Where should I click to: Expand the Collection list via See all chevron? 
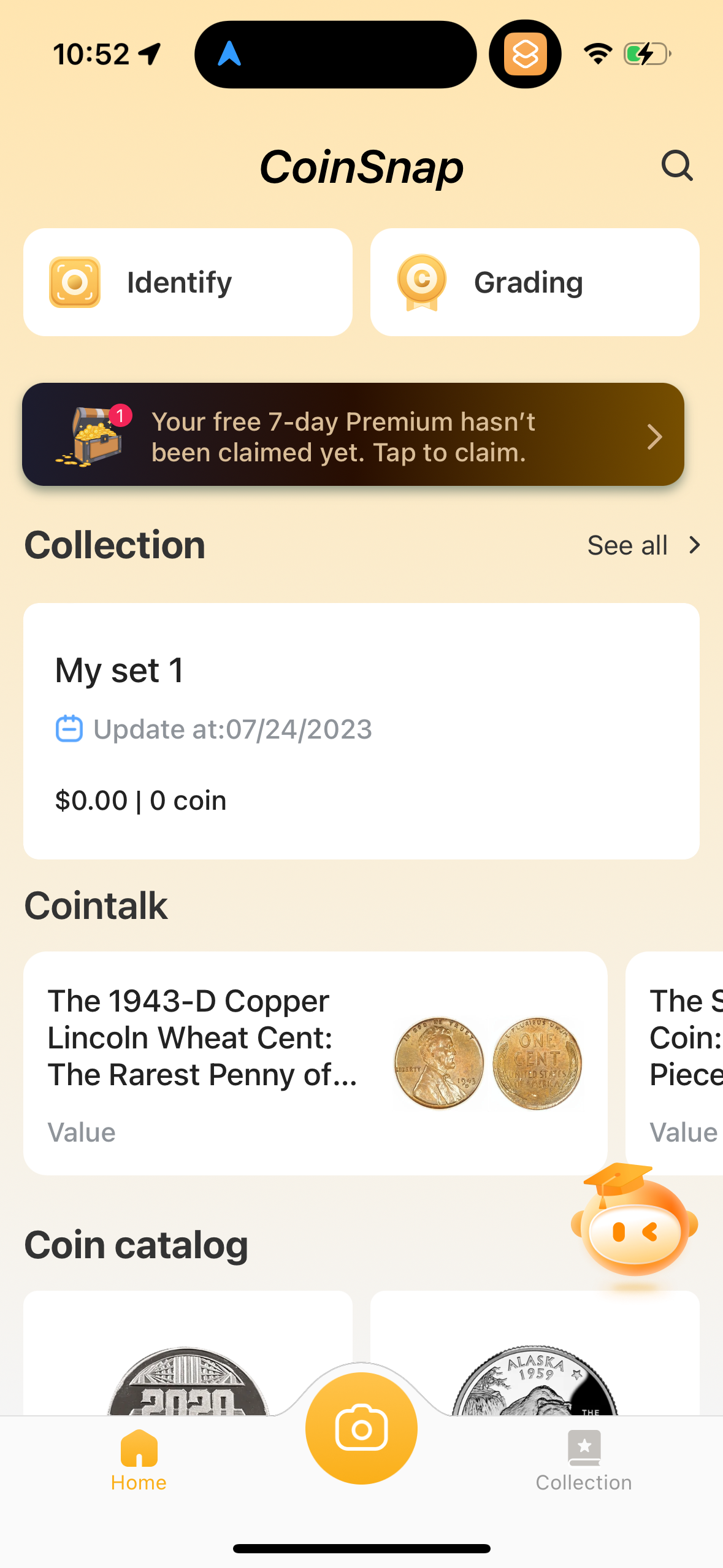[x=694, y=544]
